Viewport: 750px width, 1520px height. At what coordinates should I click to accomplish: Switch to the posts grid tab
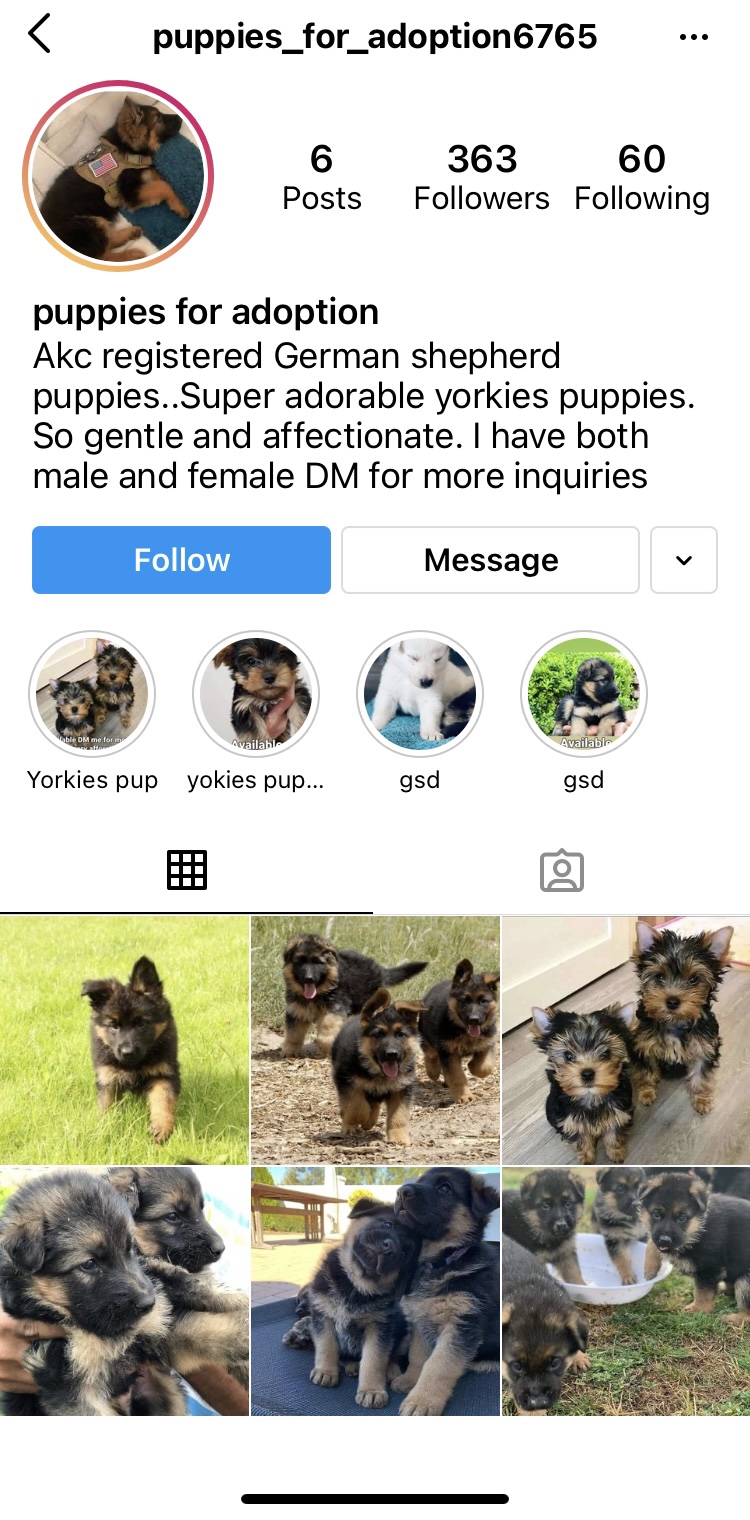187,870
